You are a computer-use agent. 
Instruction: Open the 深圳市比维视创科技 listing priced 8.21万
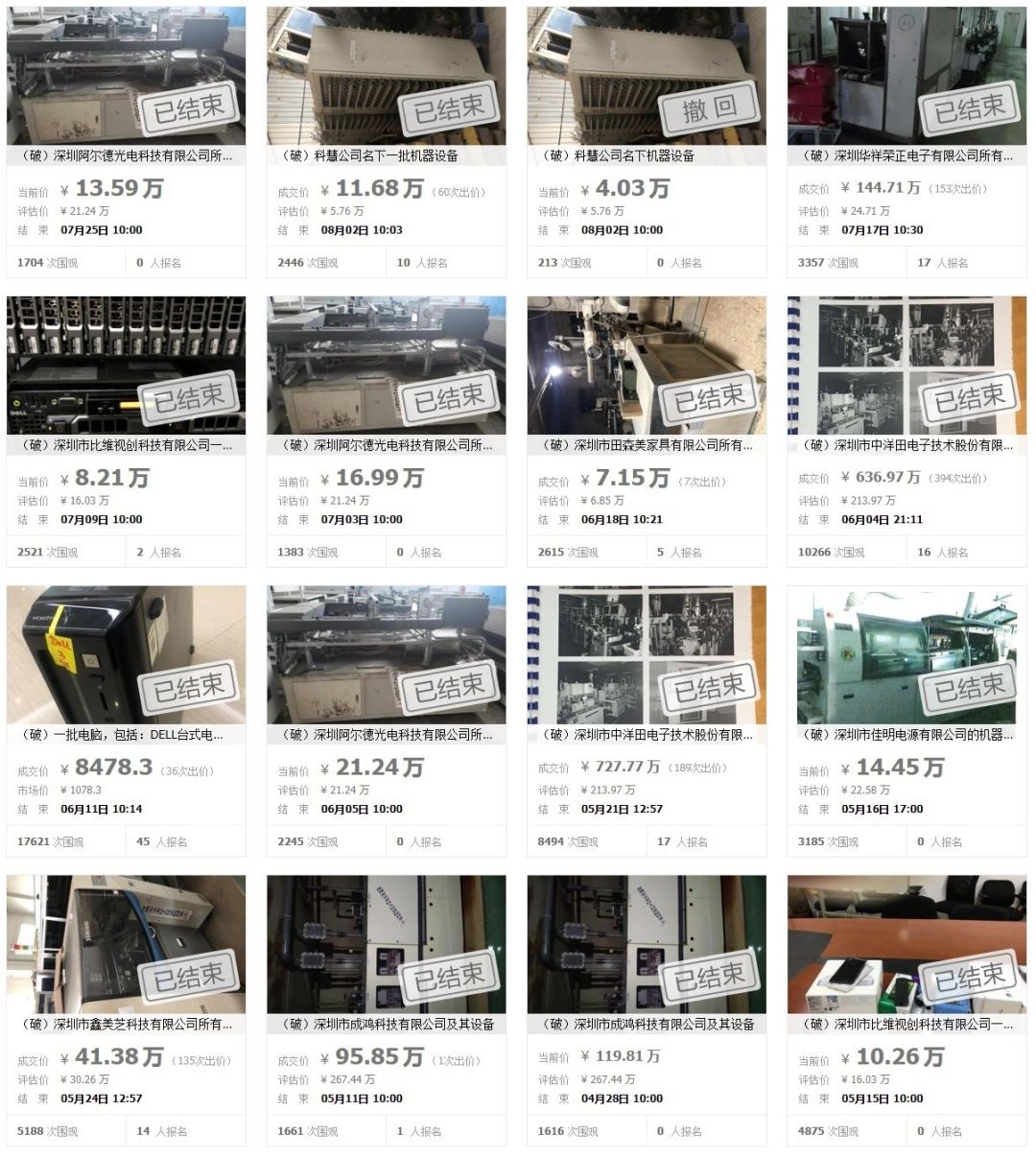tap(126, 432)
